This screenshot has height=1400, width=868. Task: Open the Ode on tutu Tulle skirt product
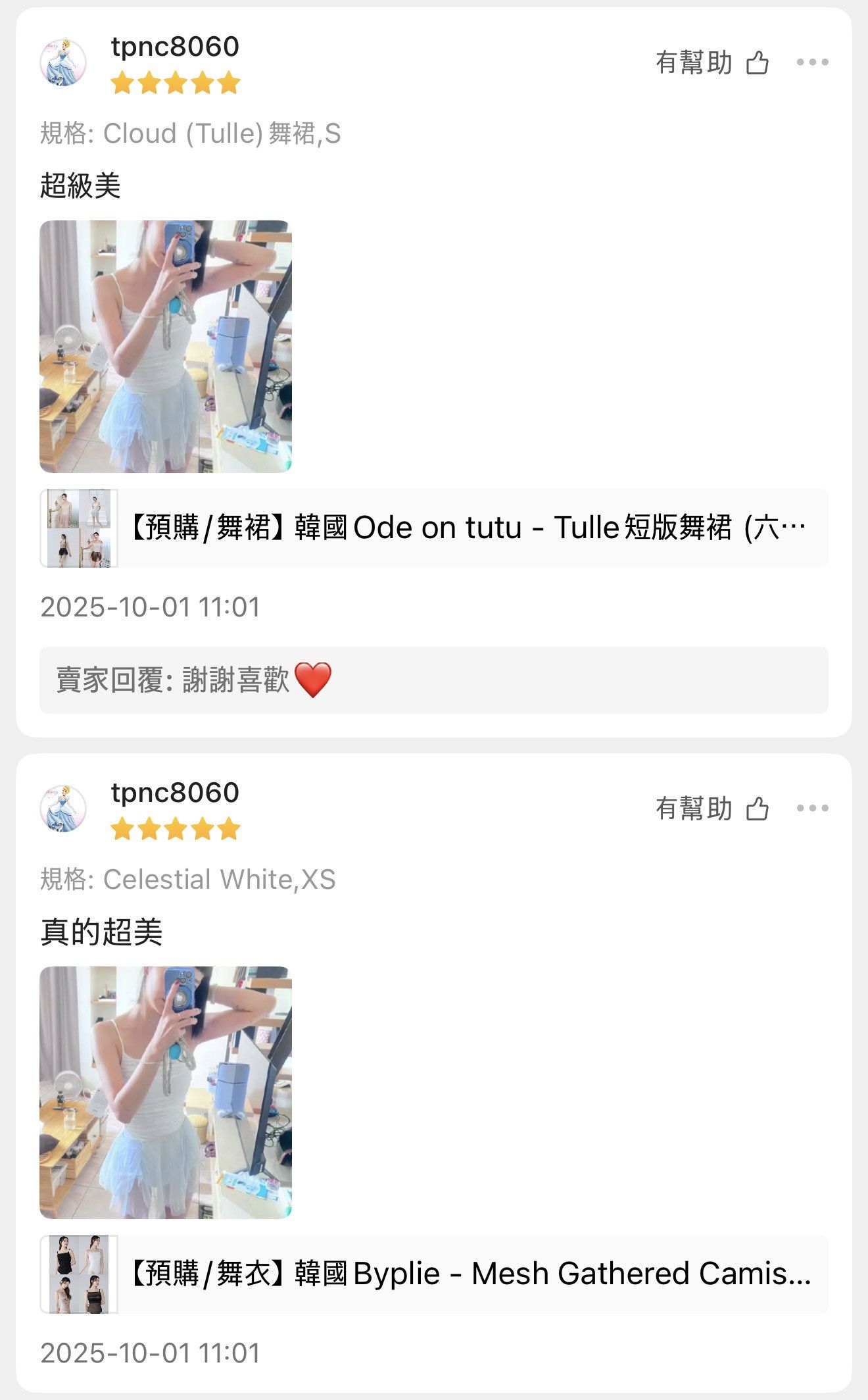(x=434, y=528)
